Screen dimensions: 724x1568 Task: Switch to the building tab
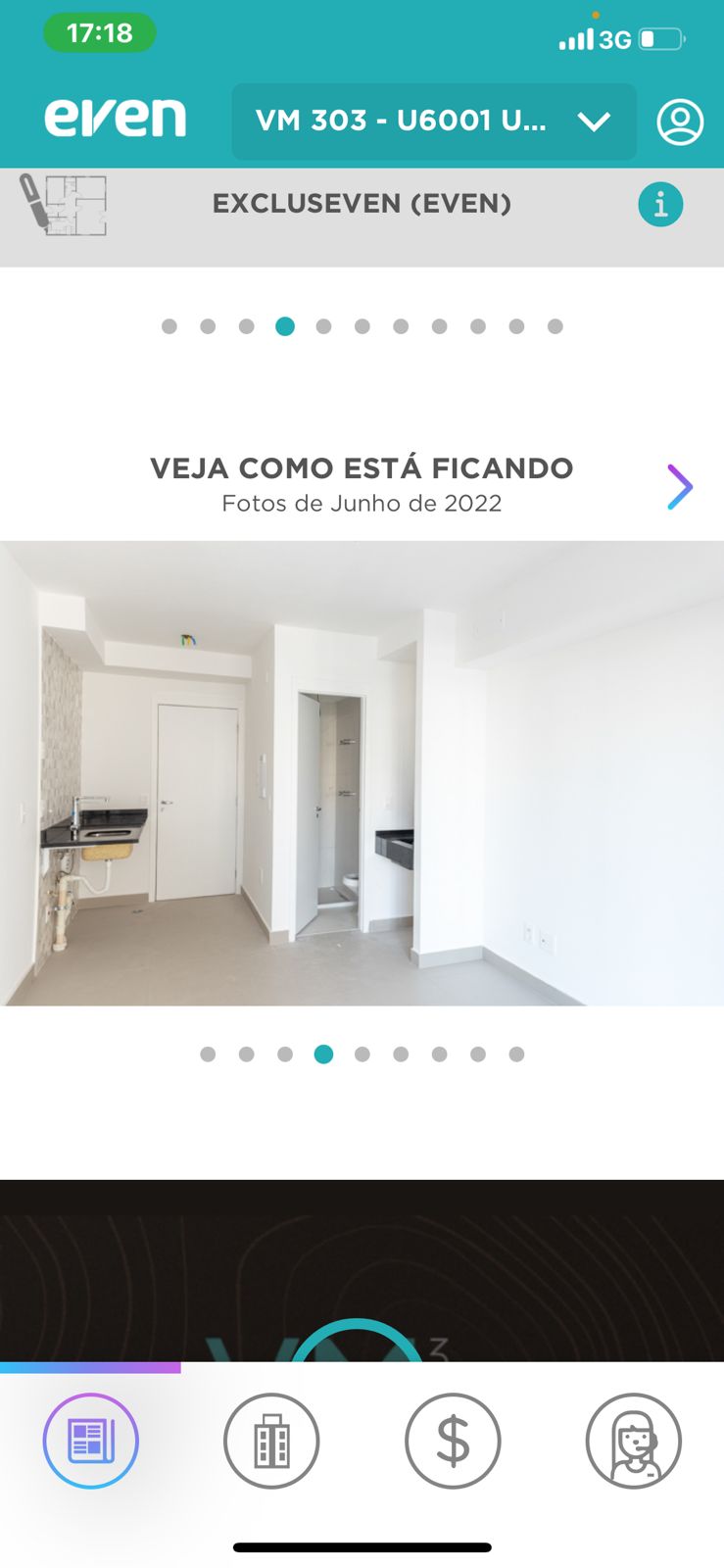tap(271, 1441)
